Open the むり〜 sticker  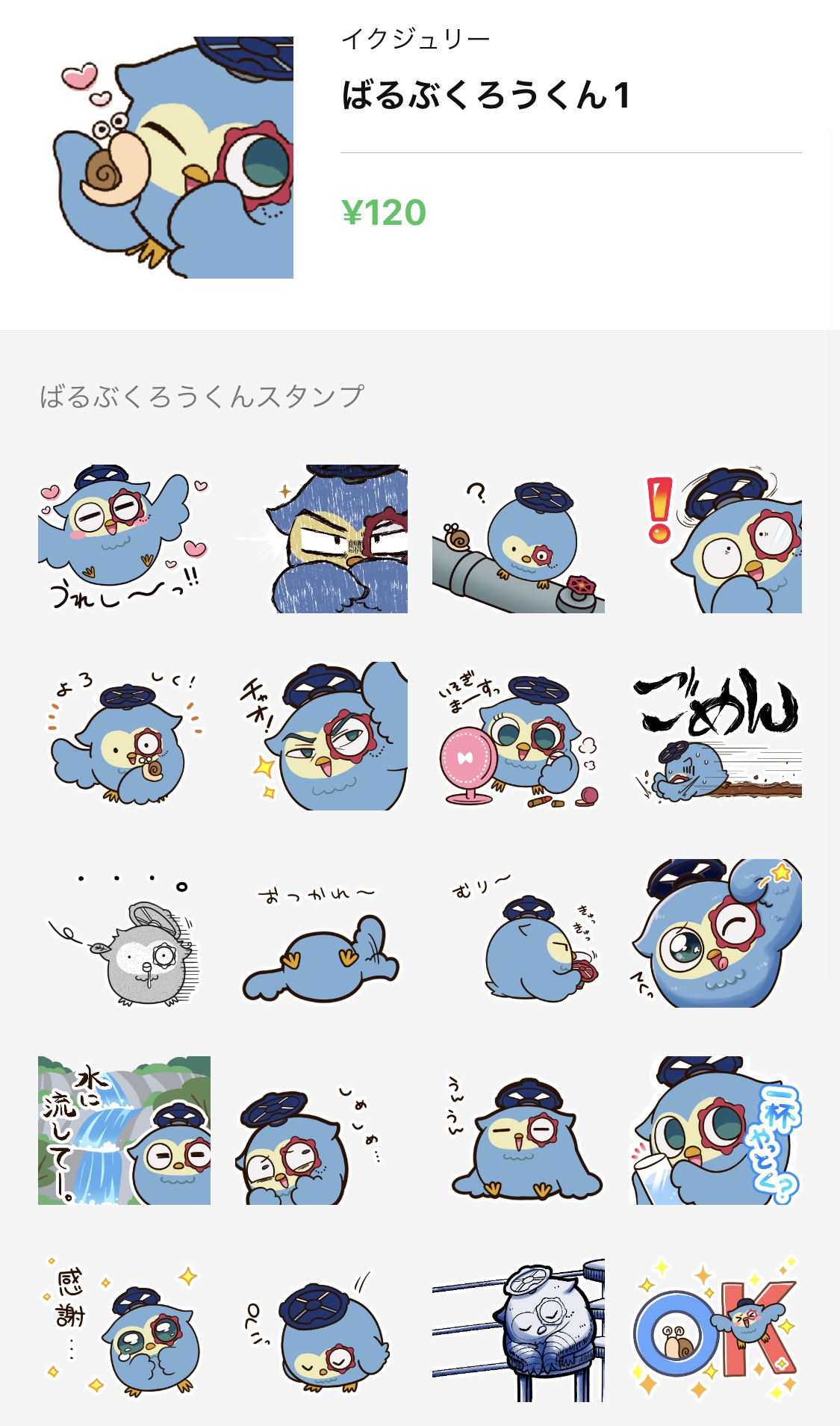coord(518,933)
